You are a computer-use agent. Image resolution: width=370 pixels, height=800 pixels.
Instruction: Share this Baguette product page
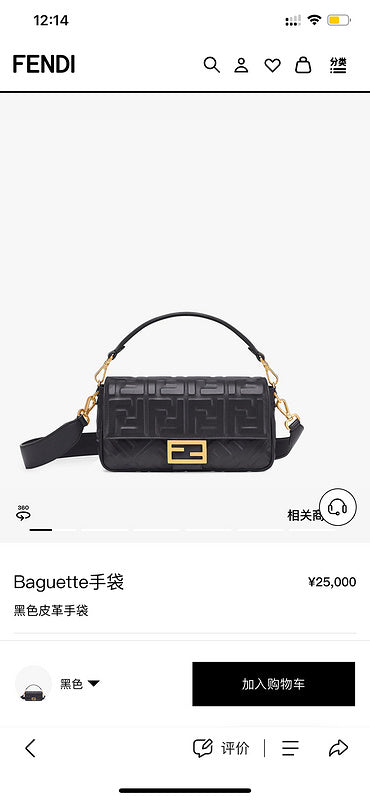click(338, 748)
